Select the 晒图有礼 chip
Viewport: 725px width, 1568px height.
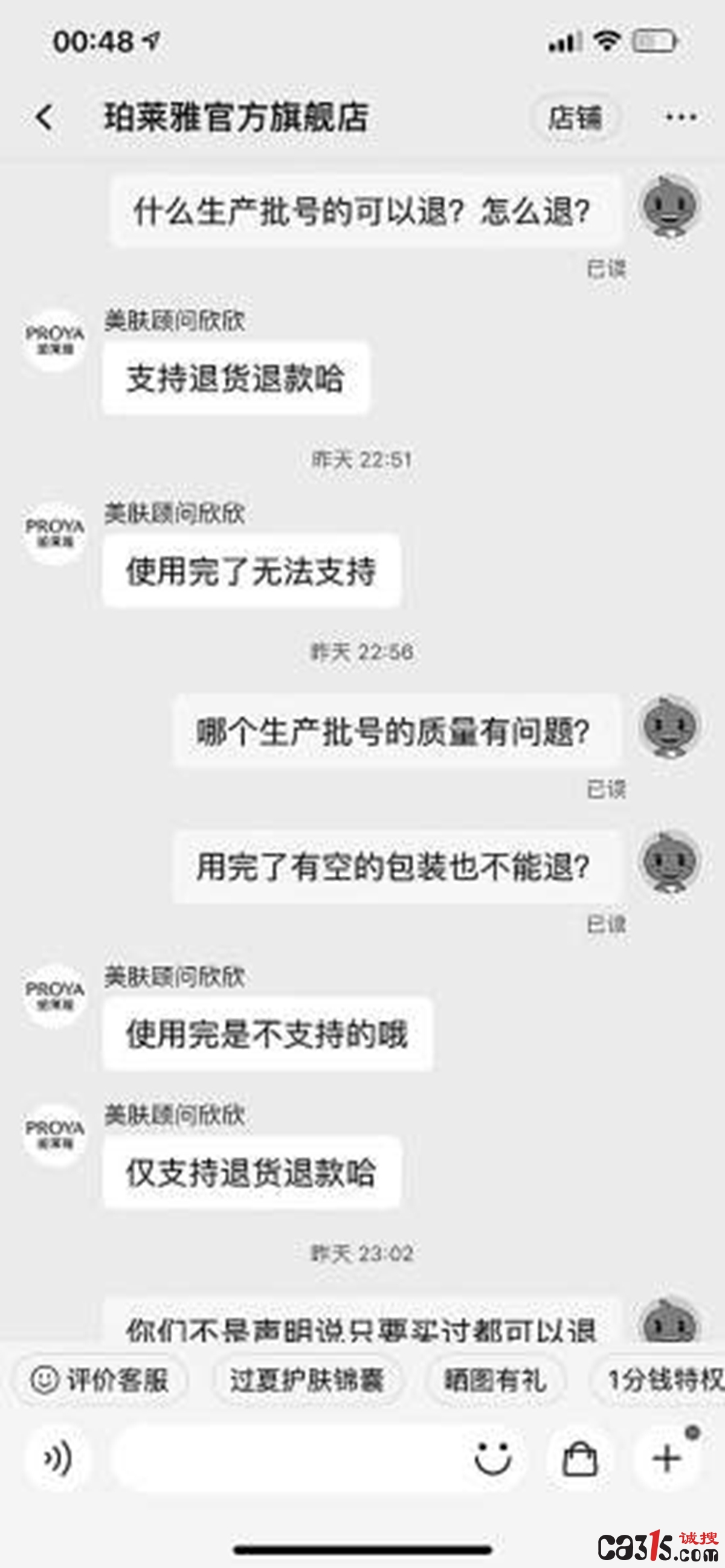495,1380
